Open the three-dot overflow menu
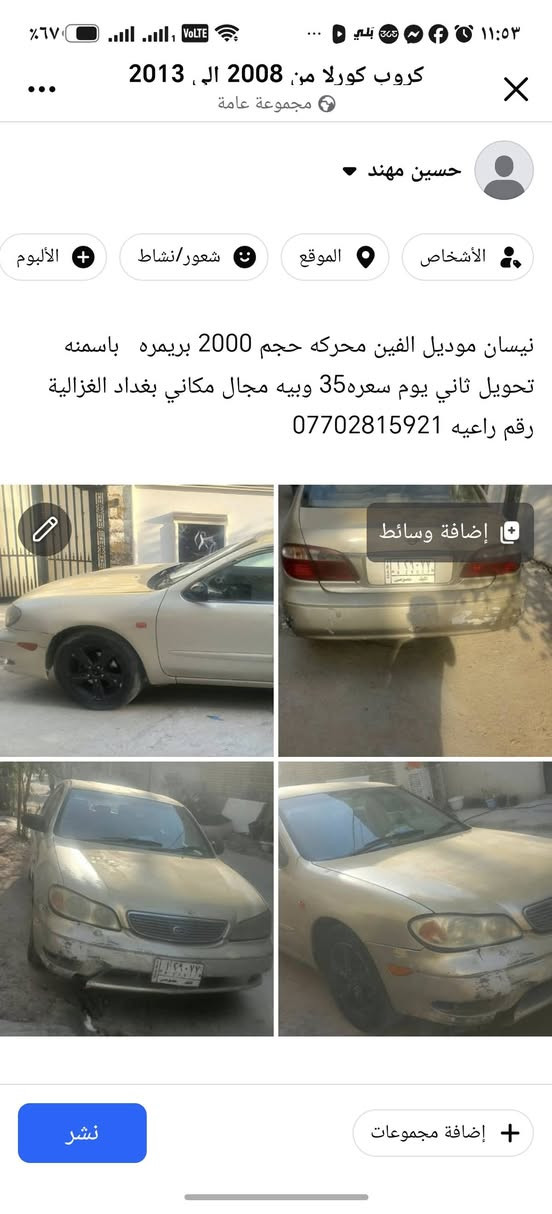The width and height of the screenshot is (552, 1214). tap(41, 90)
